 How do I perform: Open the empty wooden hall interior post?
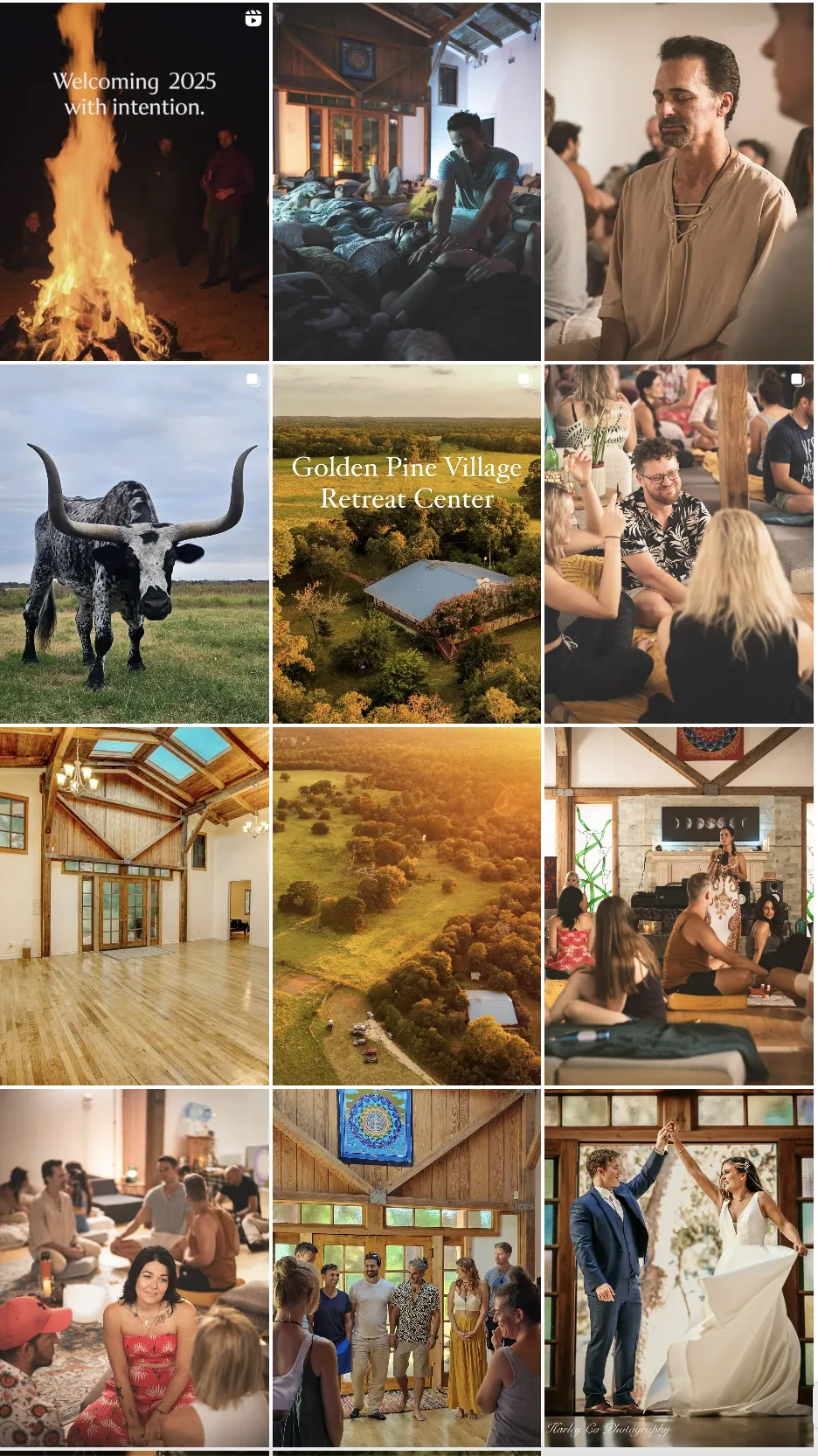135,906
